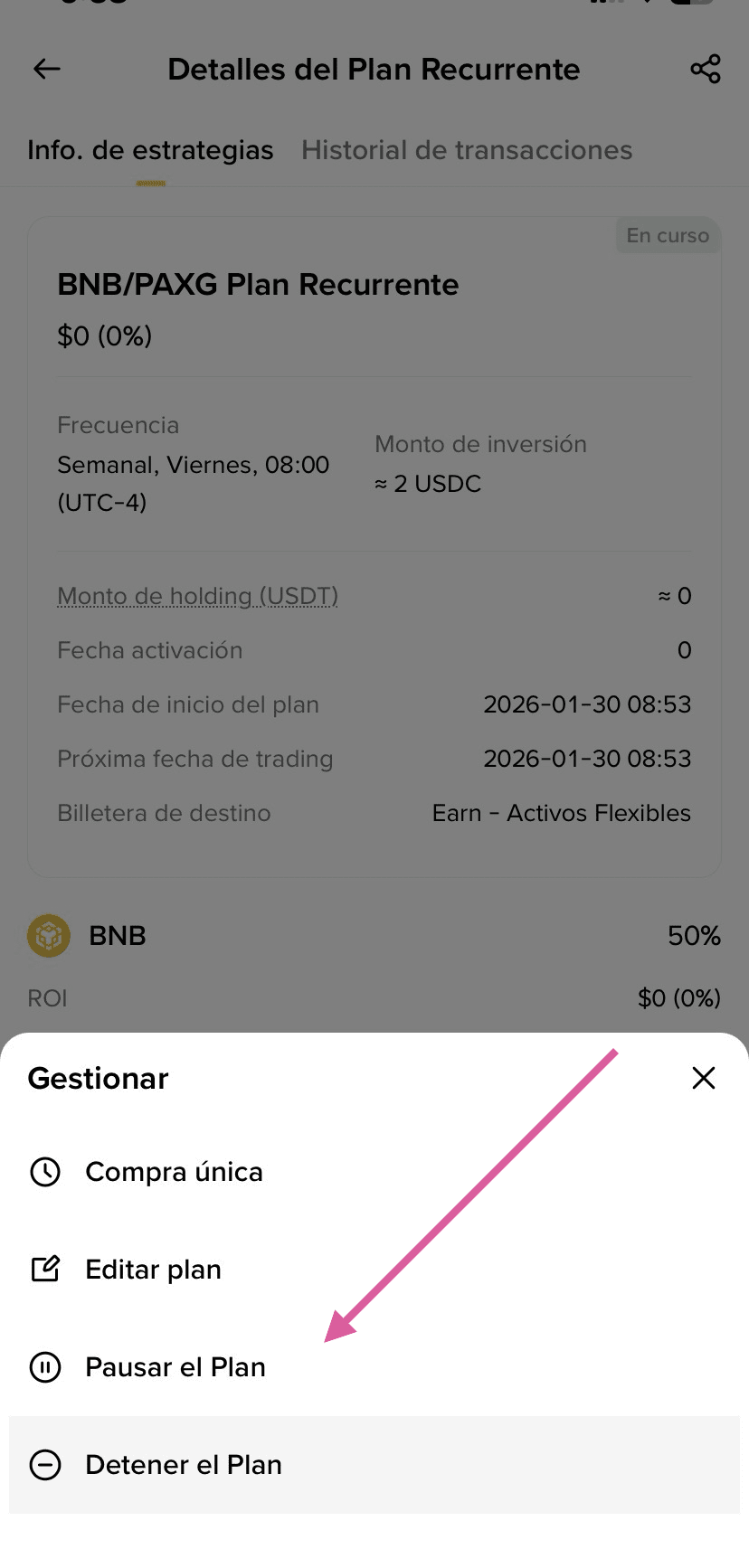The width and height of the screenshot is (749, 1568).
Task: Choose Pausar el Plan
Action: (x=175, y=1367)
